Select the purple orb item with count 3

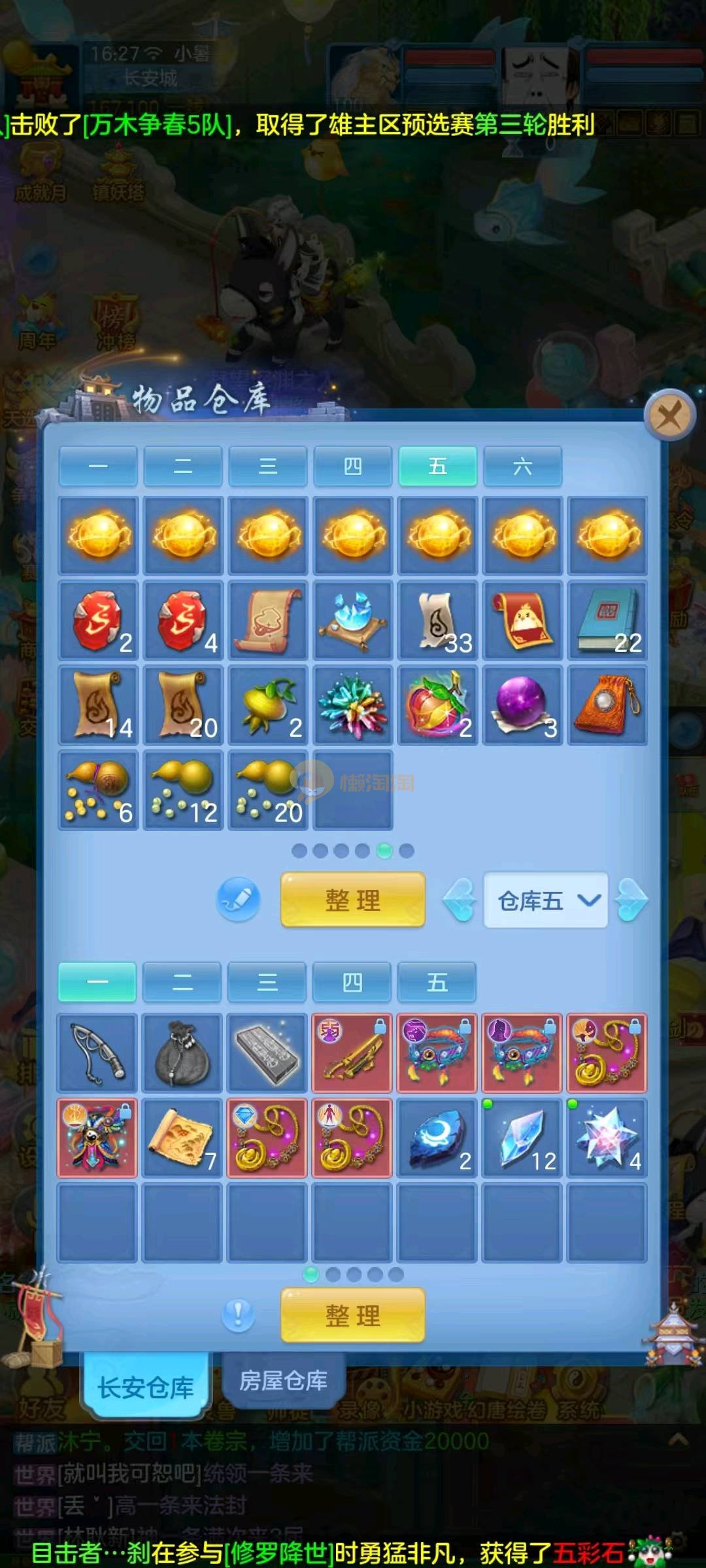point(522,706)
